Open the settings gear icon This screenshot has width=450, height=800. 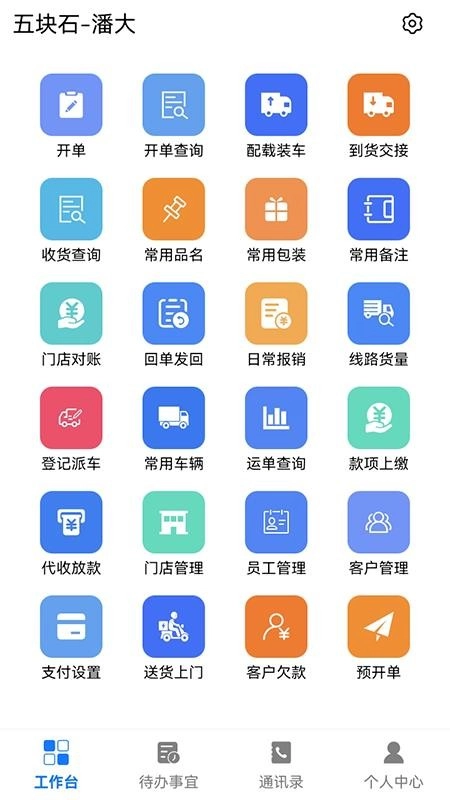412,23
